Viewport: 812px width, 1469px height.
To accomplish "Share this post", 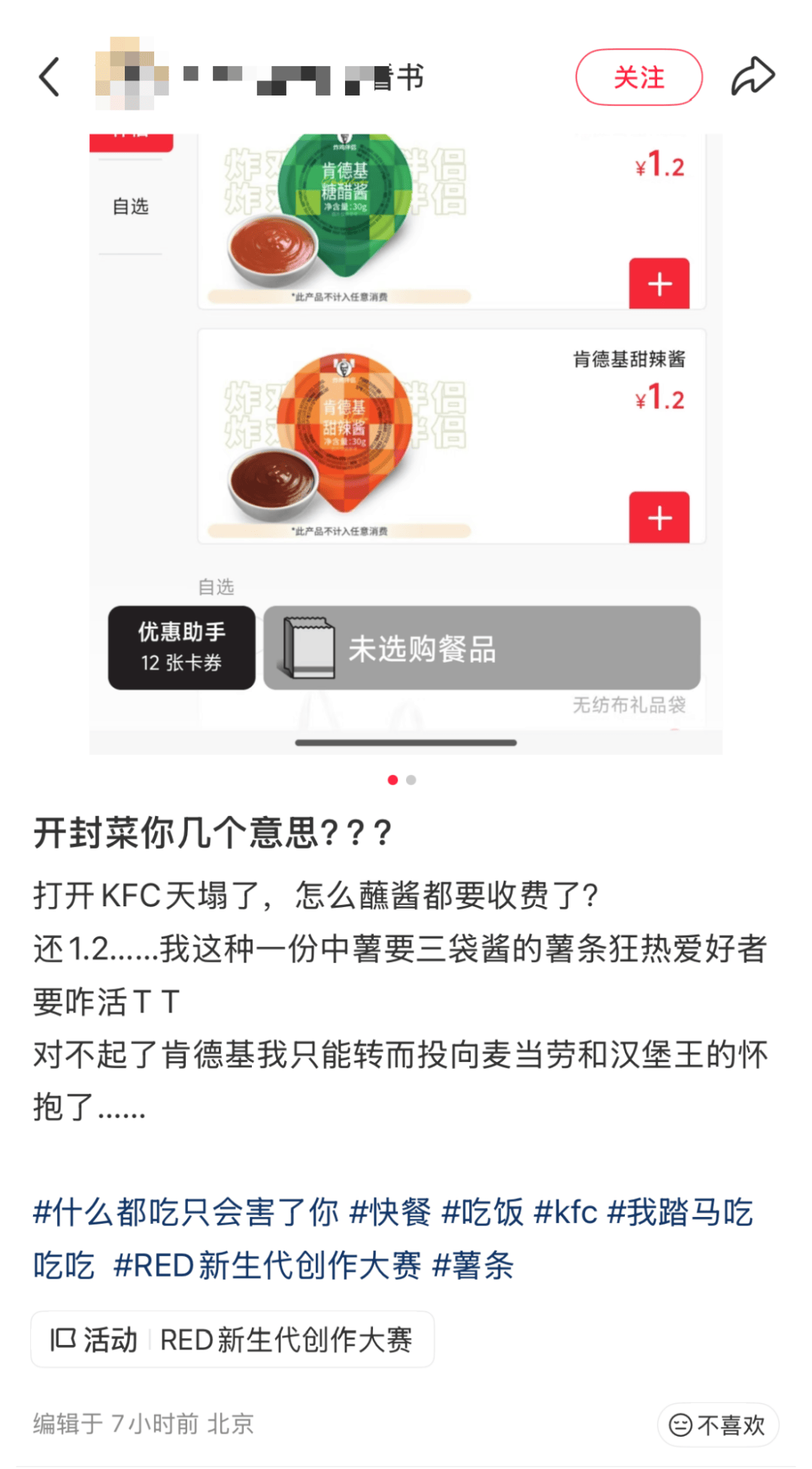I will [x=753, y=77].
